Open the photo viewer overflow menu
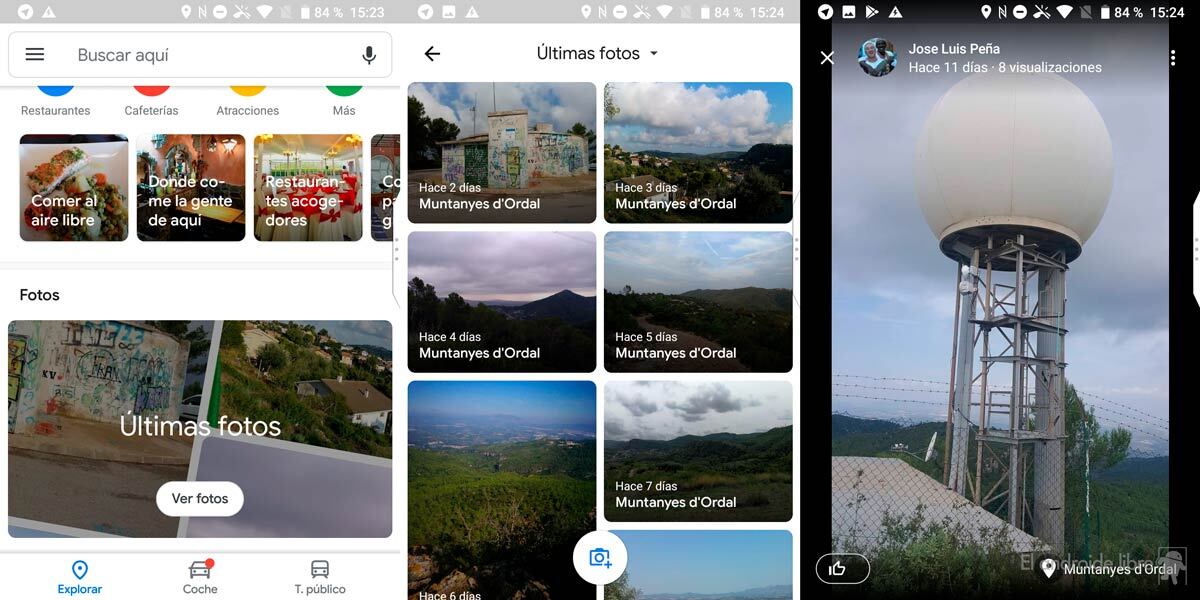The width and height of the screenshot is (1200, 600). tap(1173, 58)
